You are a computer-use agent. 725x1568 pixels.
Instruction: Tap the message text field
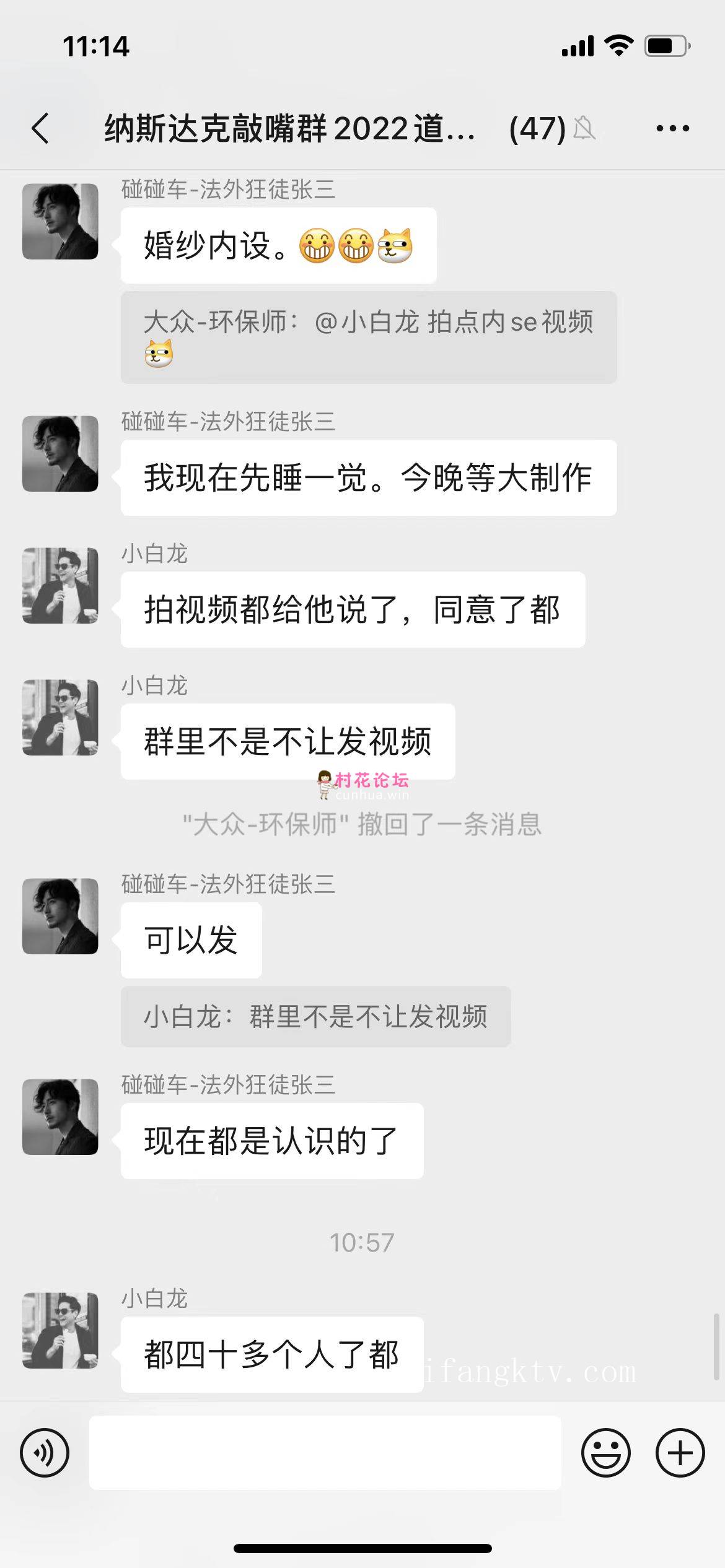pos(325,1452)
